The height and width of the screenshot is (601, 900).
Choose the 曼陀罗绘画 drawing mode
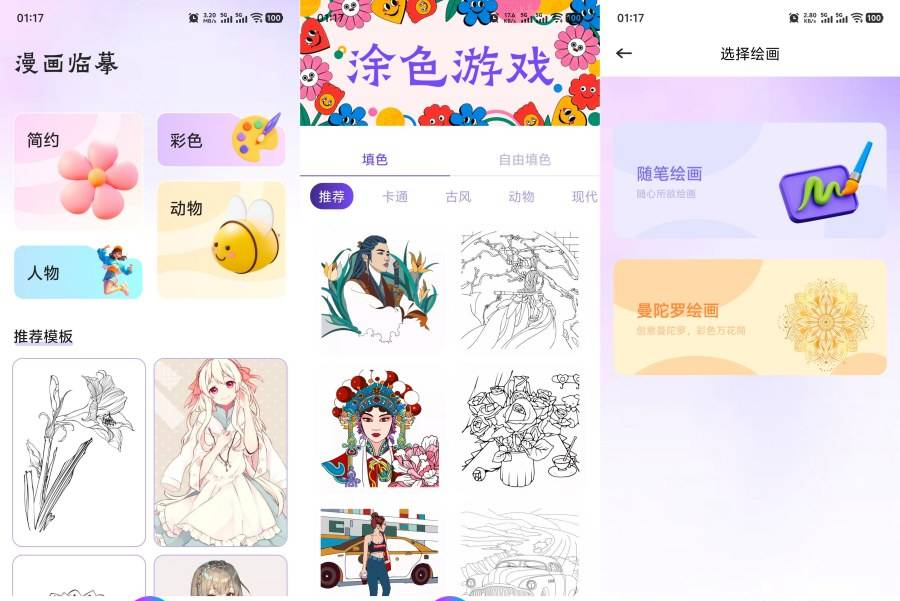[750, 318]
